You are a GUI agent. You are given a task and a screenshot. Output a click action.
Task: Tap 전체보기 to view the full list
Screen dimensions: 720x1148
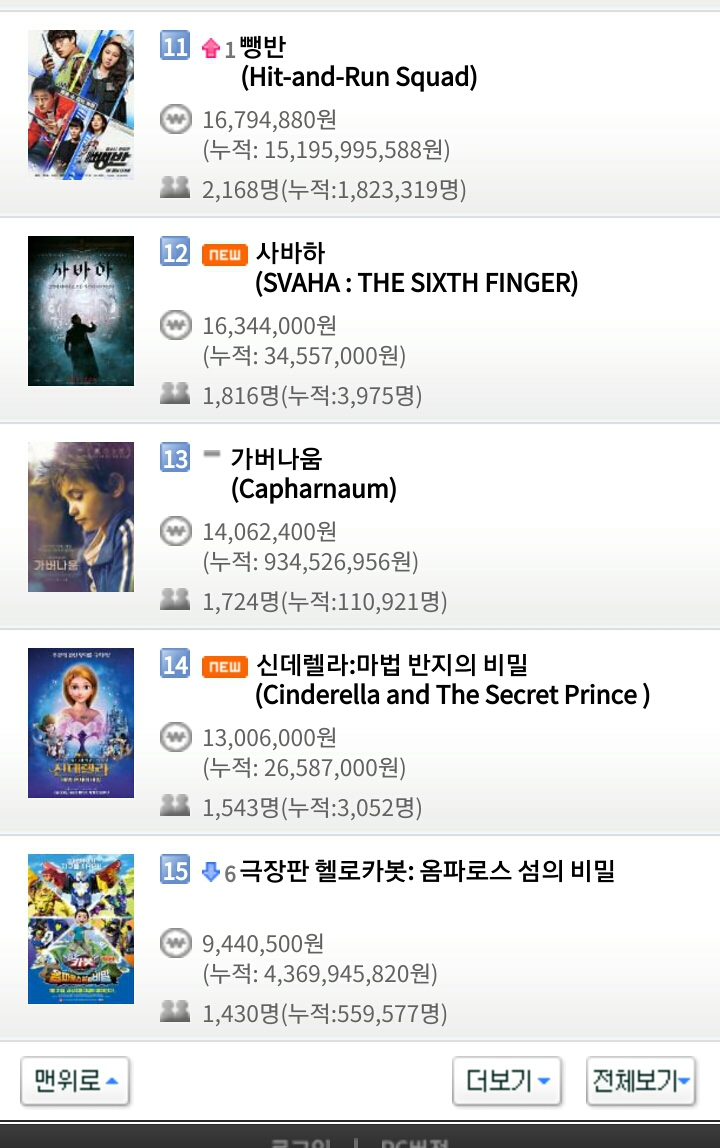(641, 1081)
